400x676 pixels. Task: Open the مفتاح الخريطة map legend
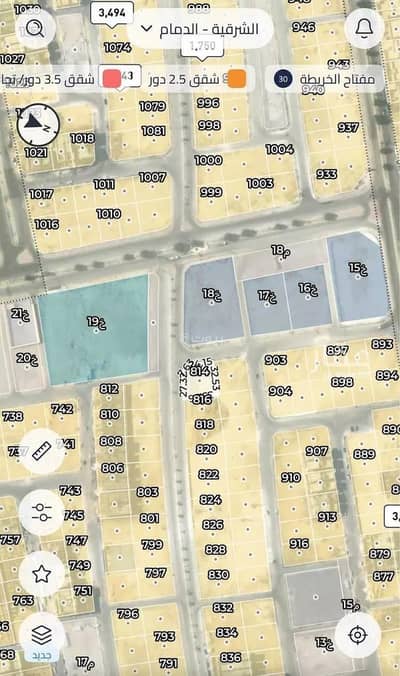(325, 79)
